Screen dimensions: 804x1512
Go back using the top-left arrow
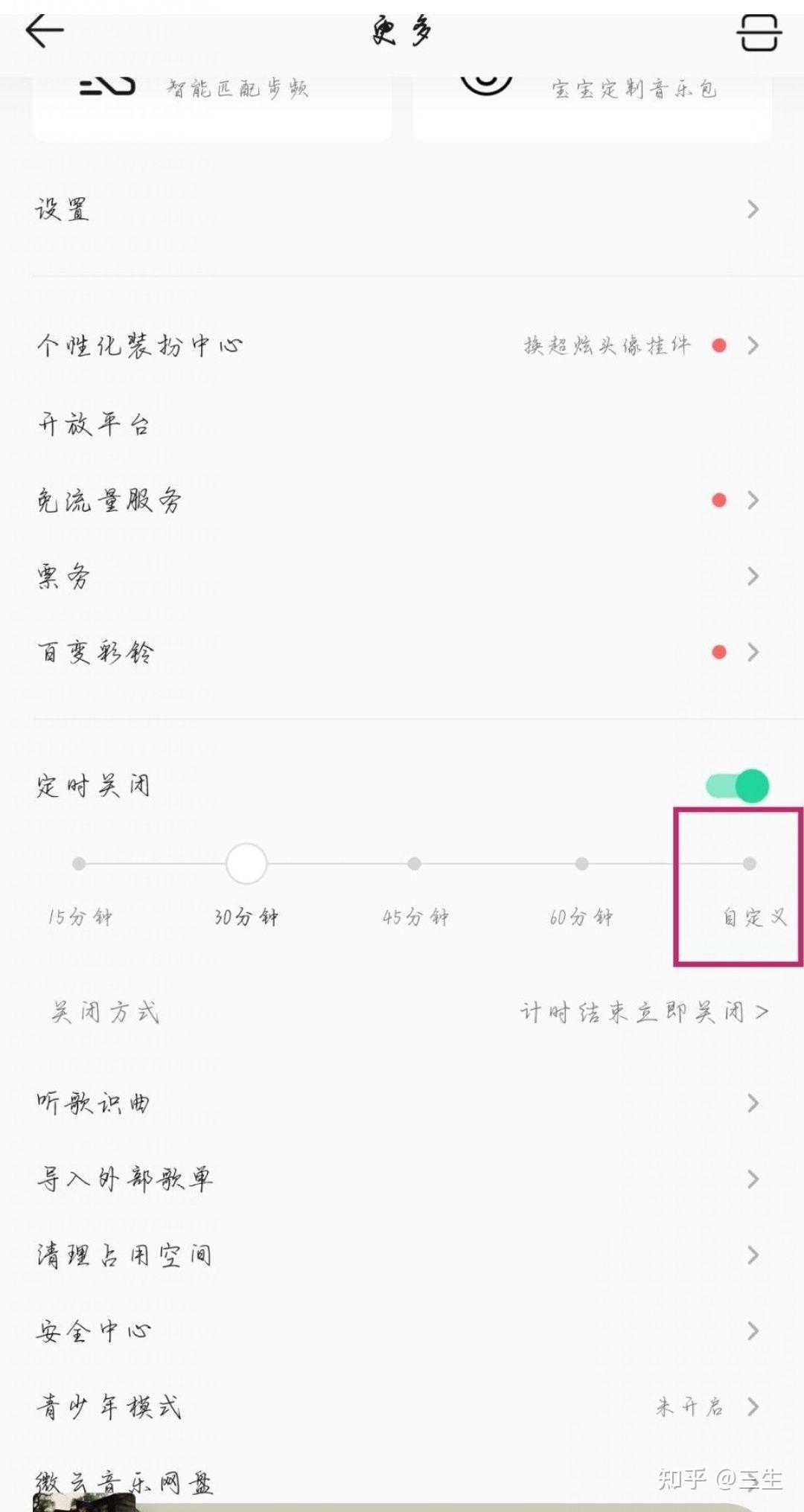(x=45, y=32)
